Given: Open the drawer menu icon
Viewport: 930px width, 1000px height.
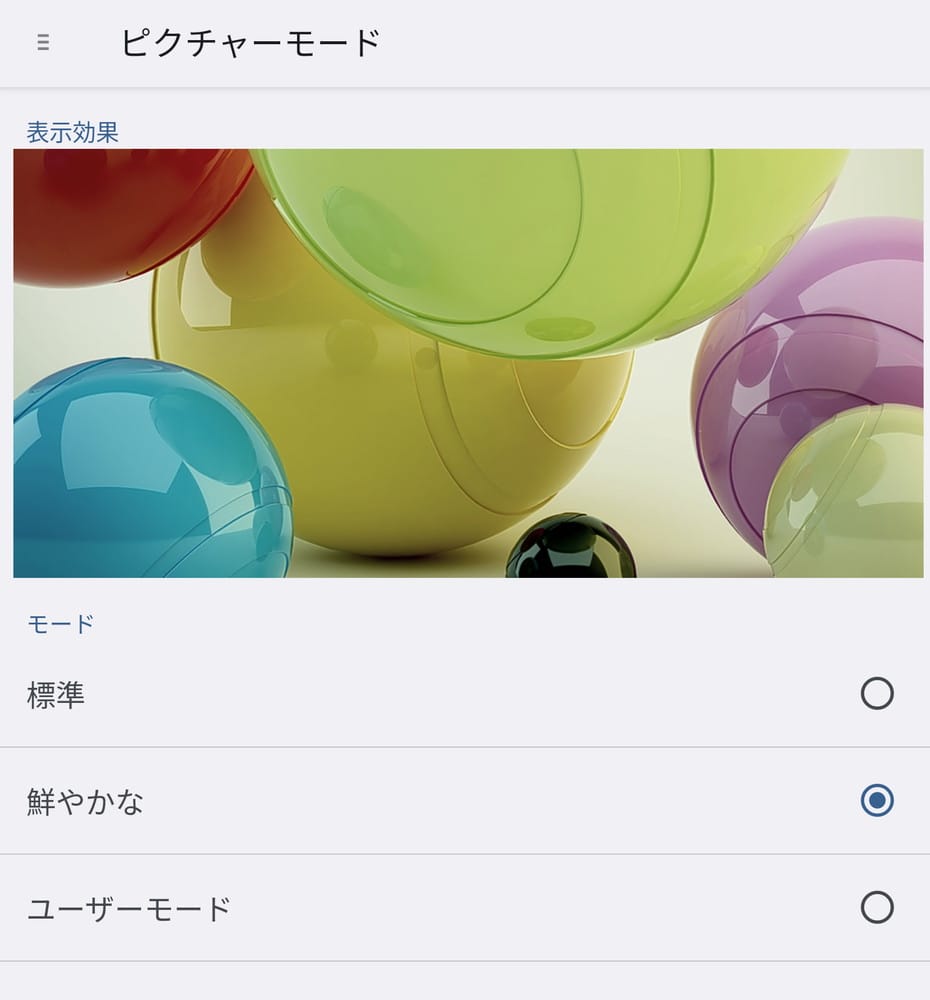Looking at the screenshot, I should click(x=43, y=43).
